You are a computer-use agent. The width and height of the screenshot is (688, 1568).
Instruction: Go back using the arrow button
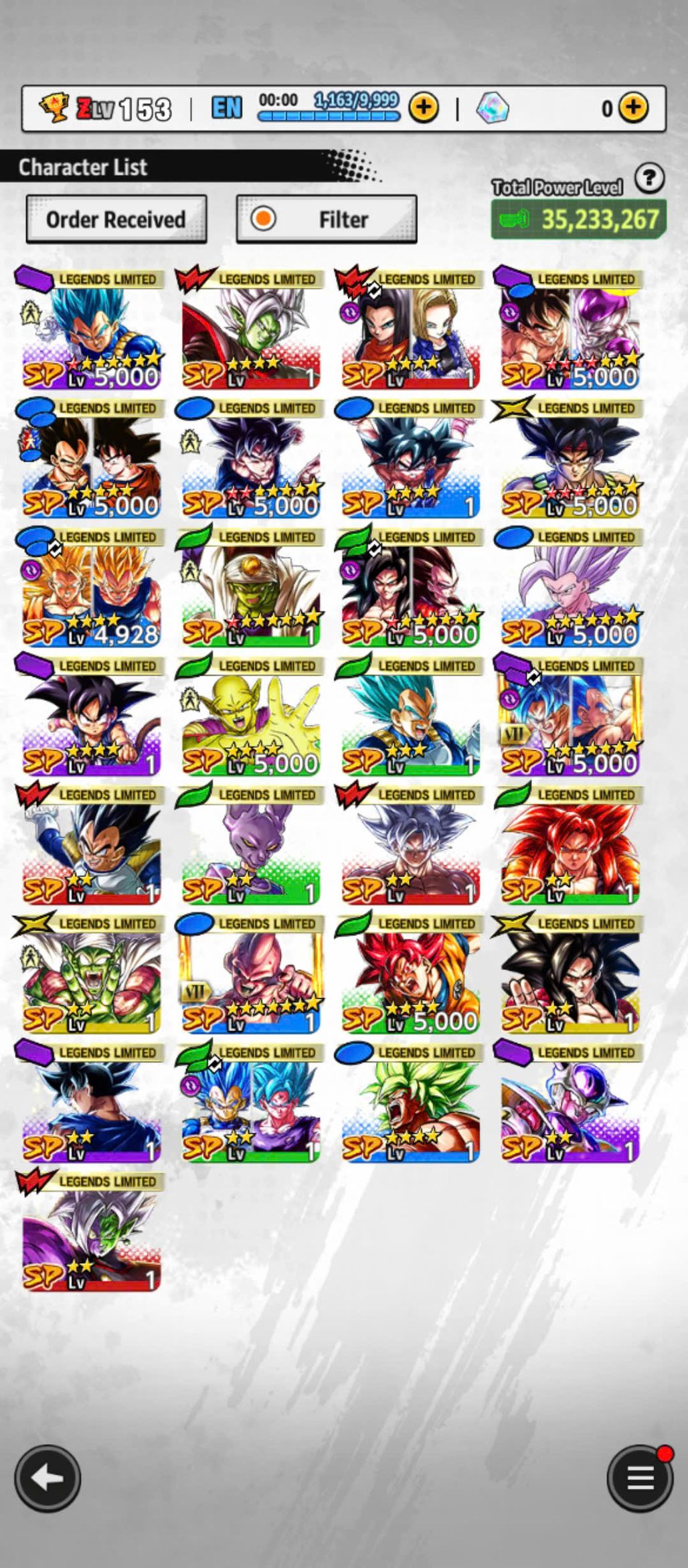pyautogui.click(x=48, y=1478)
